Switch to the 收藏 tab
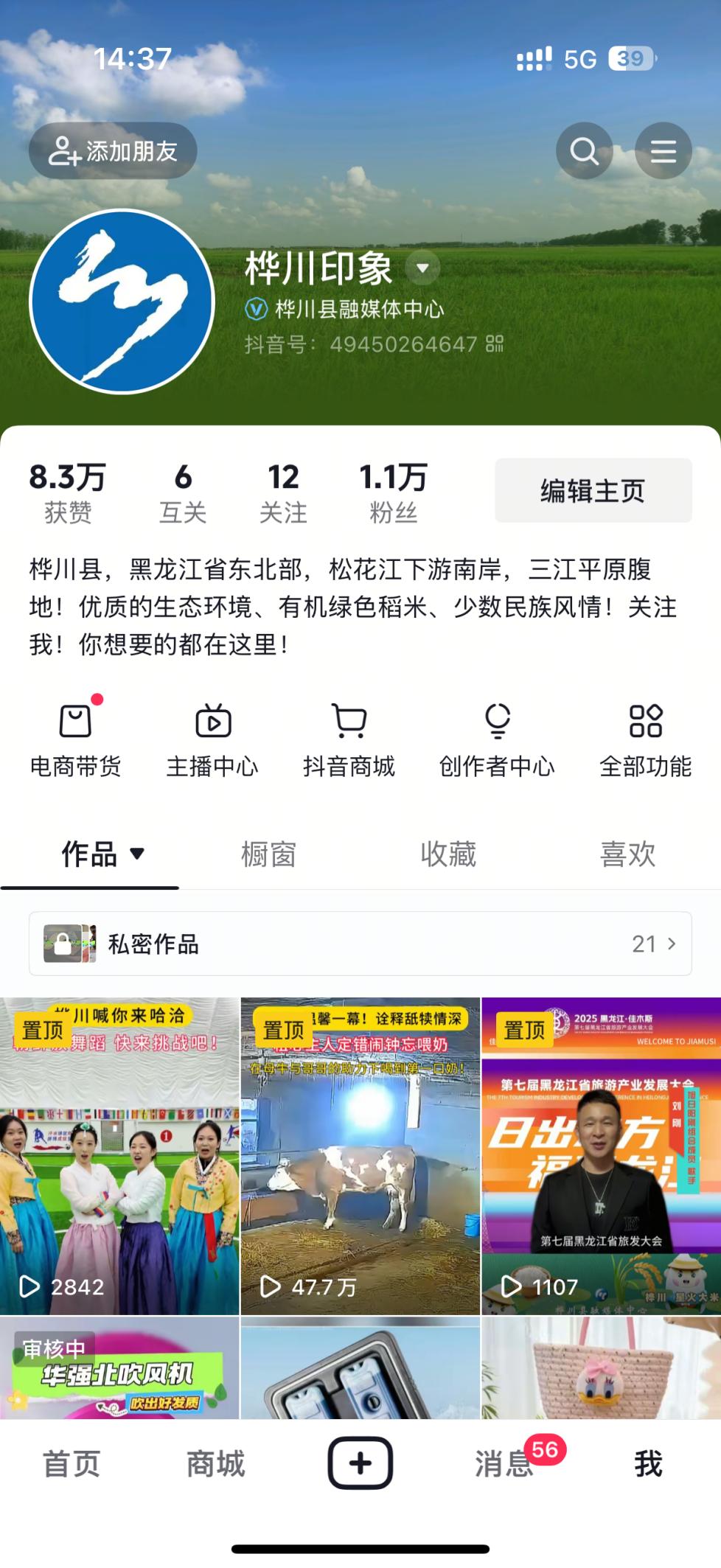The height and width of the screenshot is (1568, 721). click(x=448, y=854)
